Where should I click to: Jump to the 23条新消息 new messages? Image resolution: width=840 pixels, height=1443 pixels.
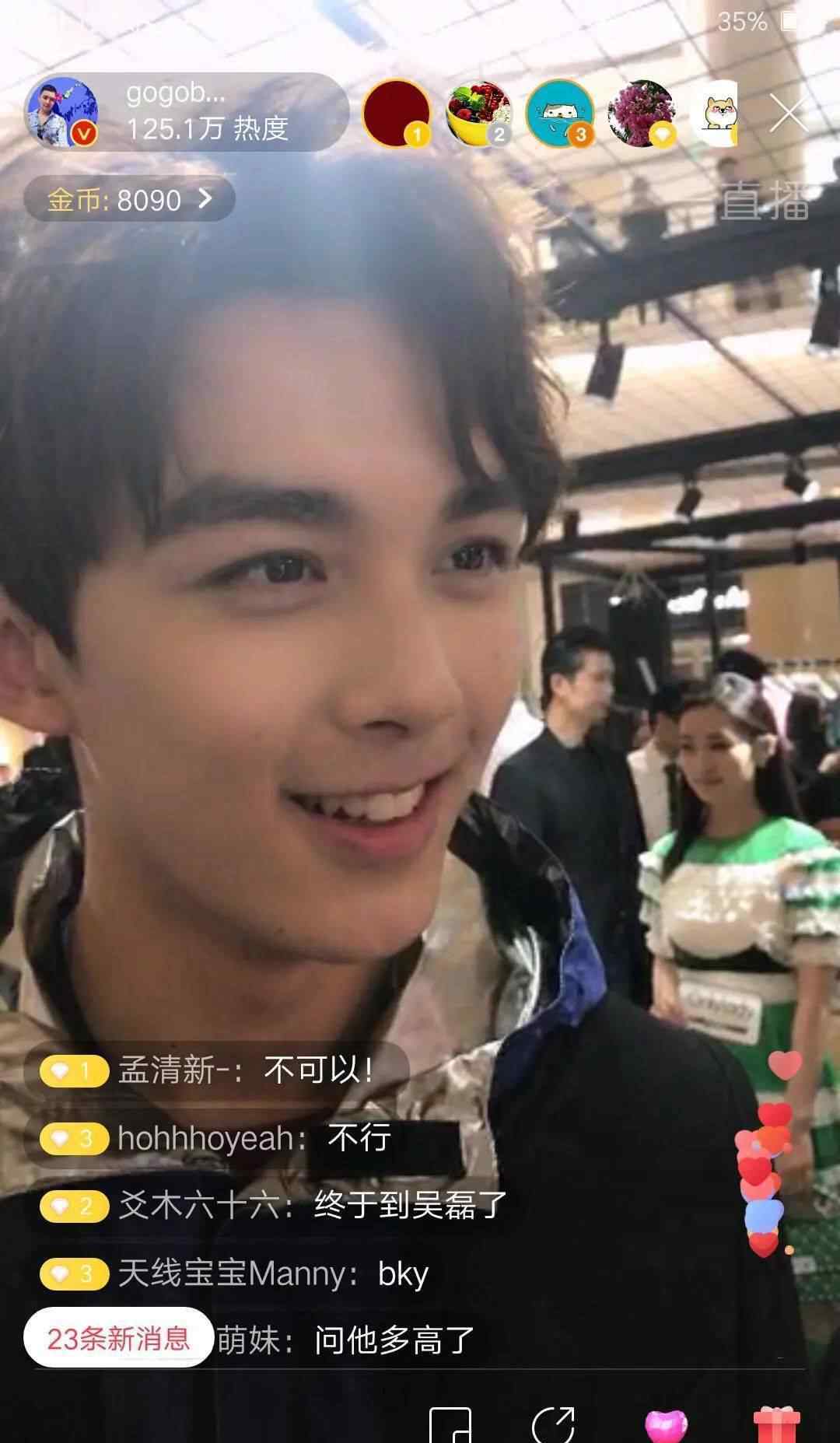coord(118,1338)
